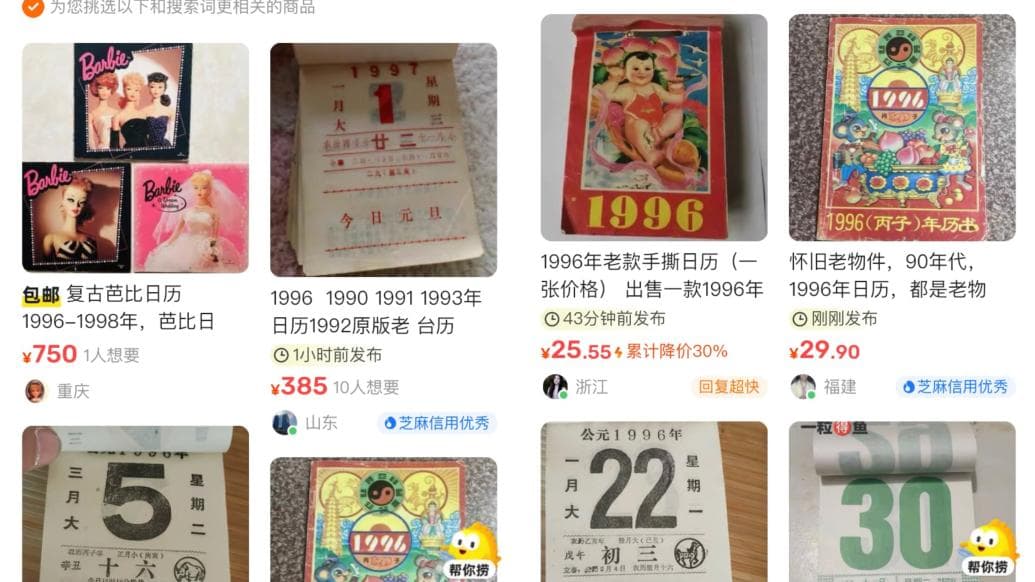View the 浙江 seller's avatar
Image resolution: width=1035 pixels, height=582 pixels.
point(554,387)
